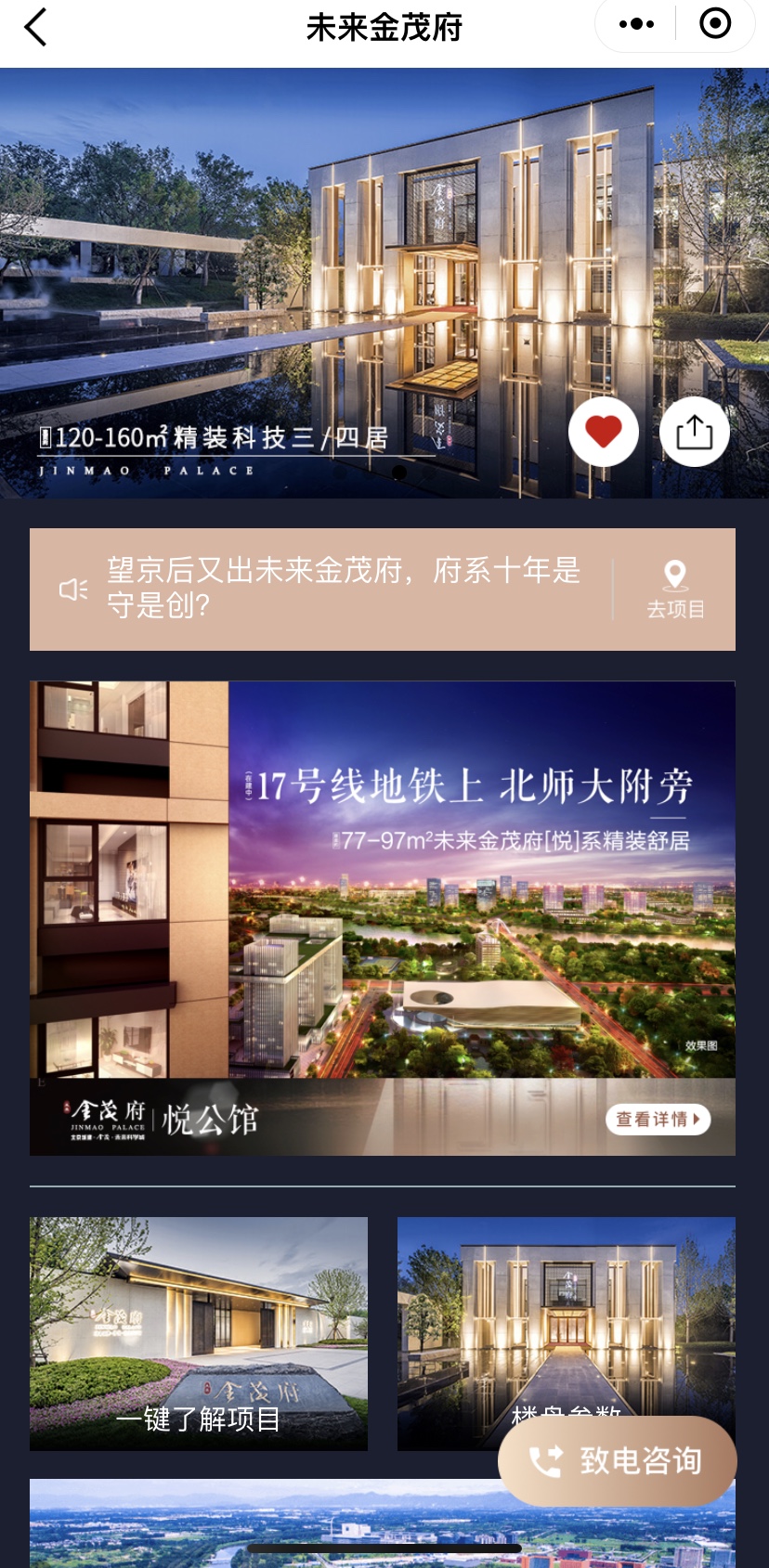Viewport: 769px width, 1568px height.
Task: Share the project via share icon
Action: tap(694, 432)
